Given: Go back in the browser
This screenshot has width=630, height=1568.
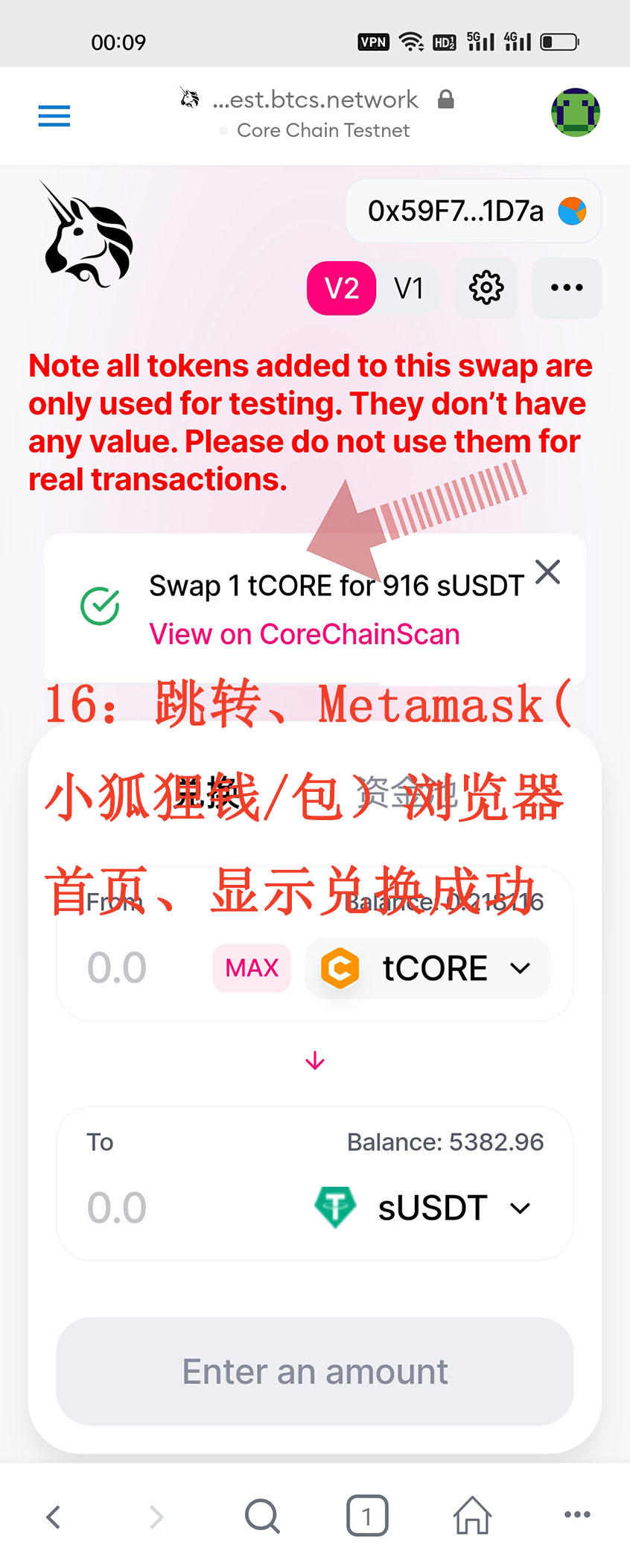Looking at the screenshot, I should pyautogui.click(x=53, y=1517).
